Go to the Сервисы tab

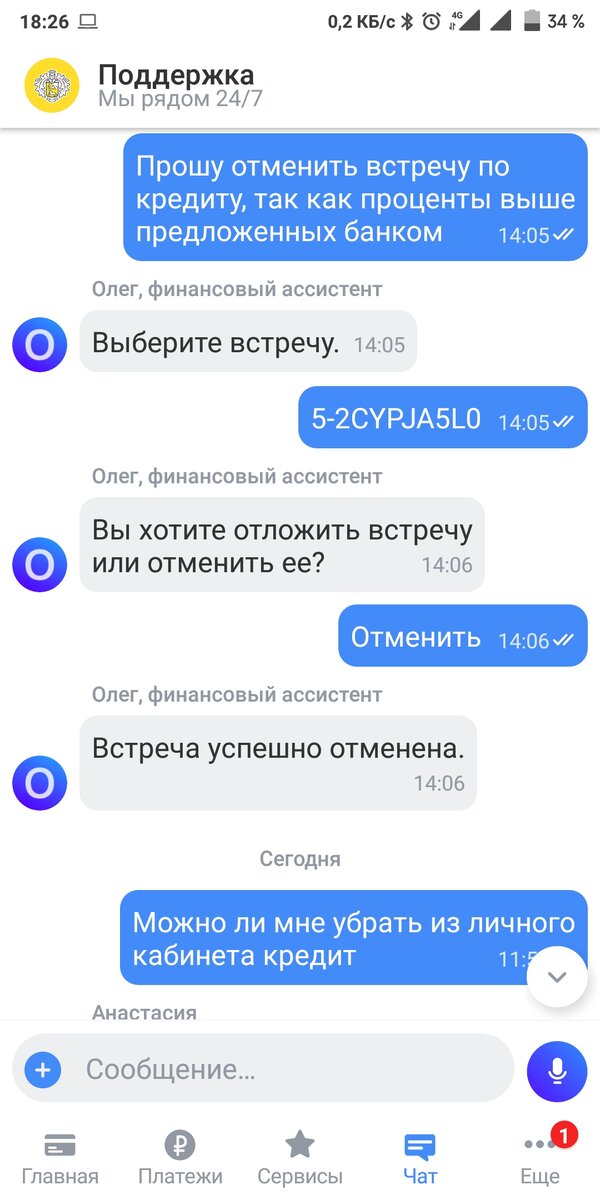[300, 1157]
